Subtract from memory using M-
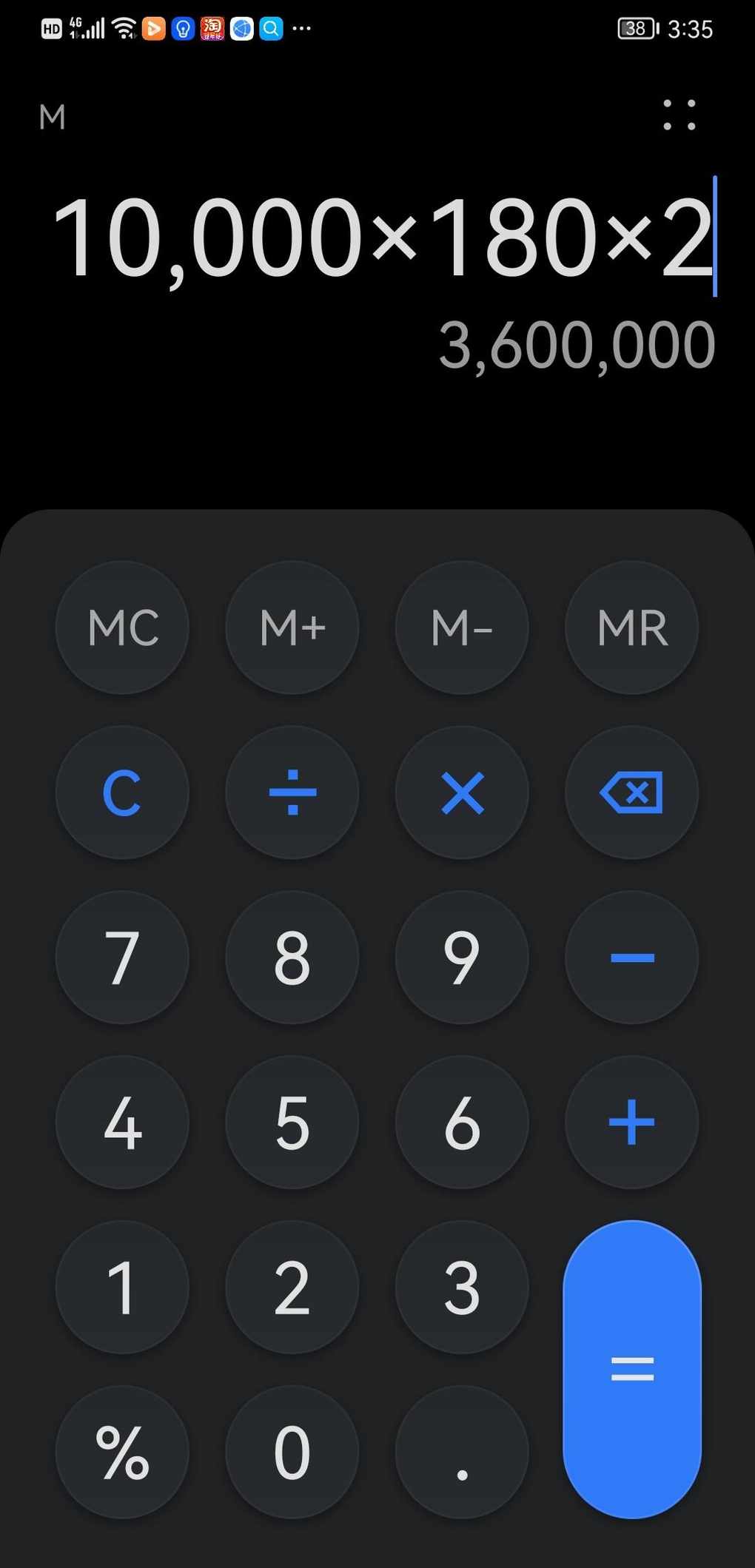This screenshot has width=755, height=1568. [462, 627]
